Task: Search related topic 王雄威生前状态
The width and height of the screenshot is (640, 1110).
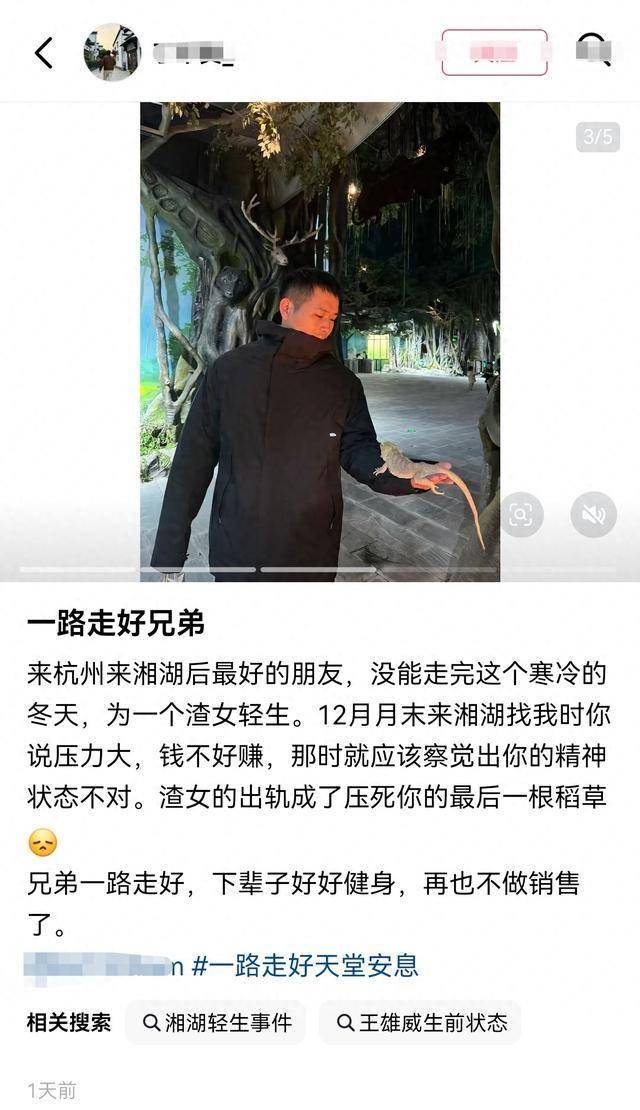Action: pyautogui.click(x=421, y=1023)
